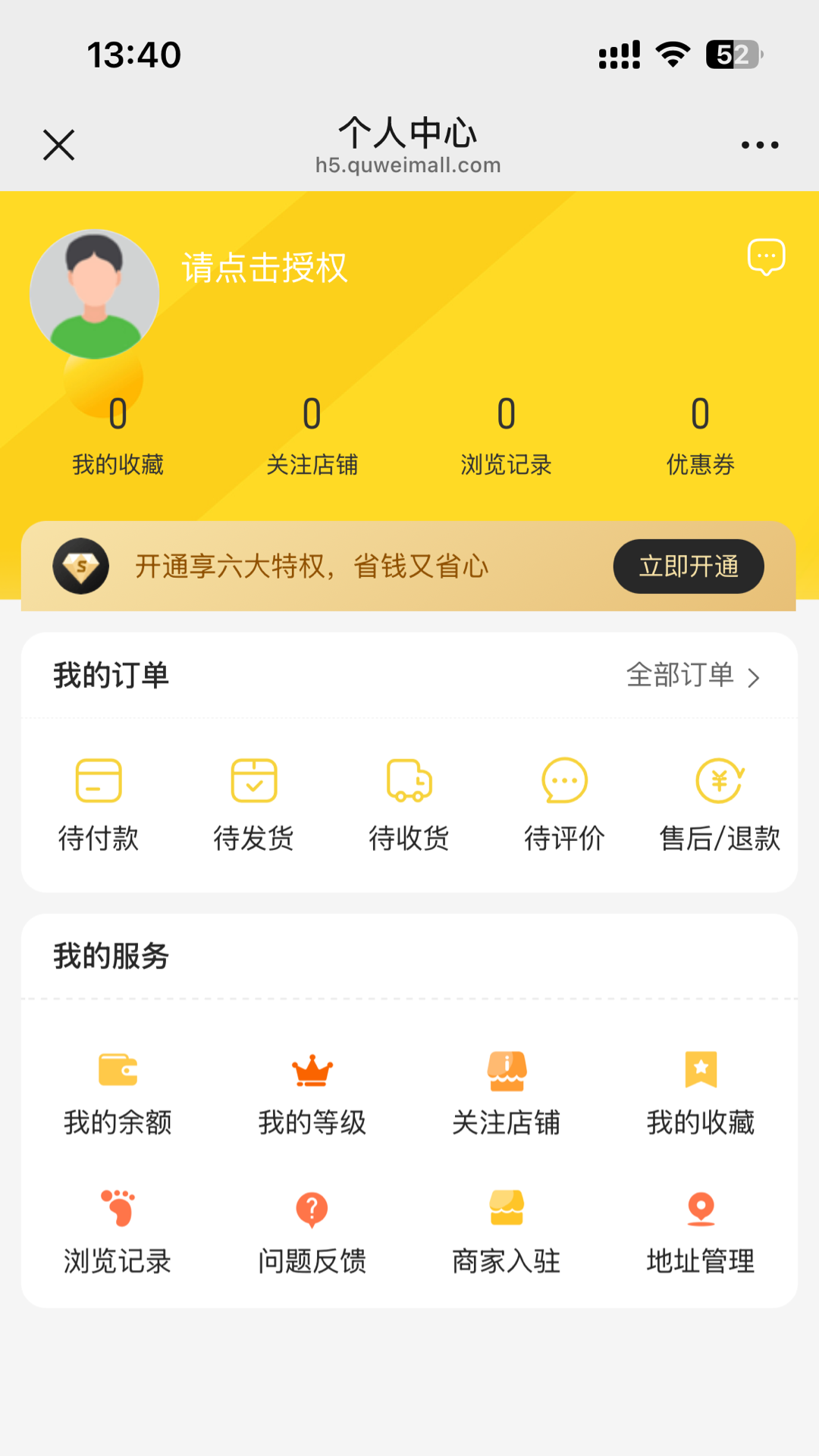Viewport: 819px width, 1456px height.
Task: Open 优惠券 coupons counter
Action: tap(699, 436)
